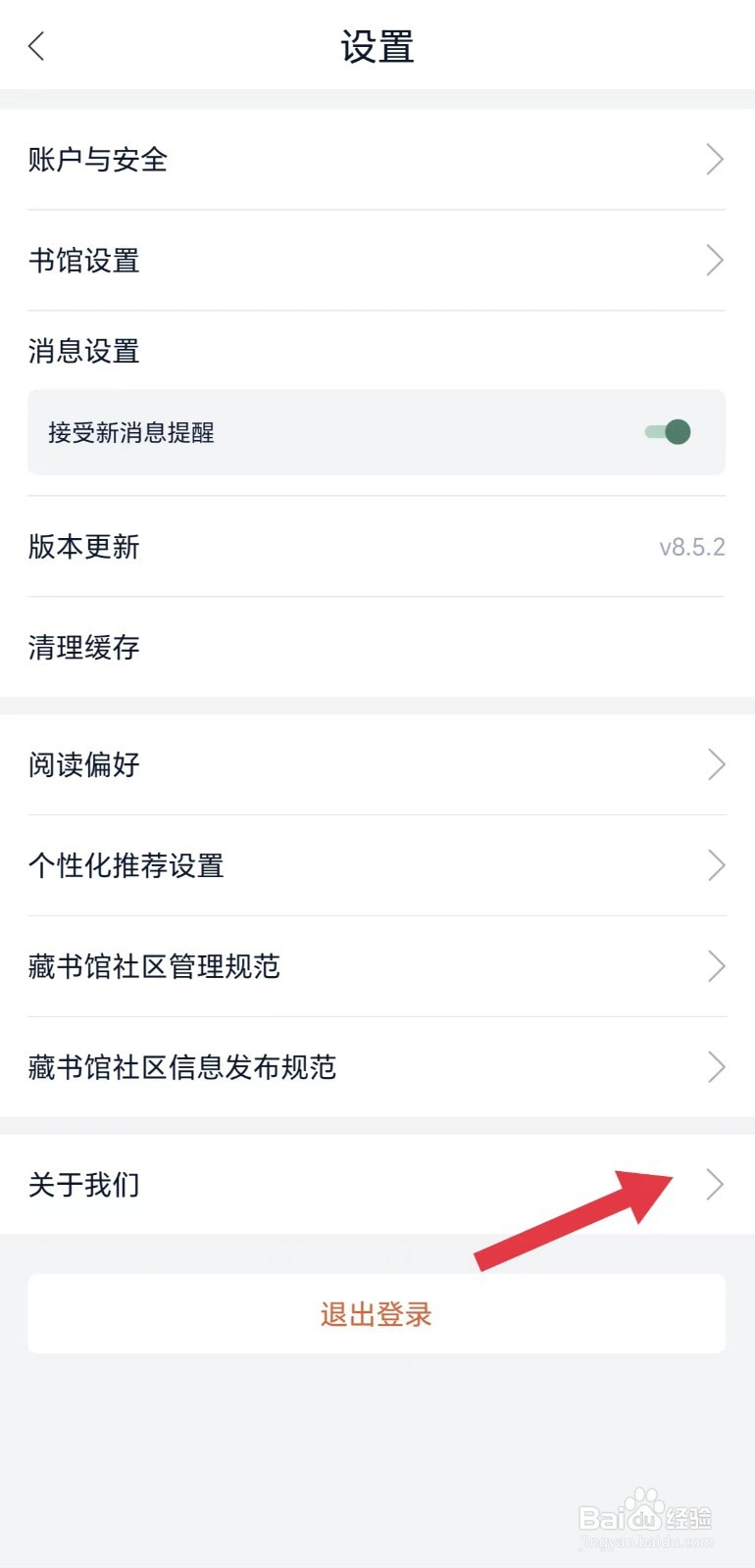Tap 清理缓存 to clear cache
The image size is (755, 1568).
[83, 648]
